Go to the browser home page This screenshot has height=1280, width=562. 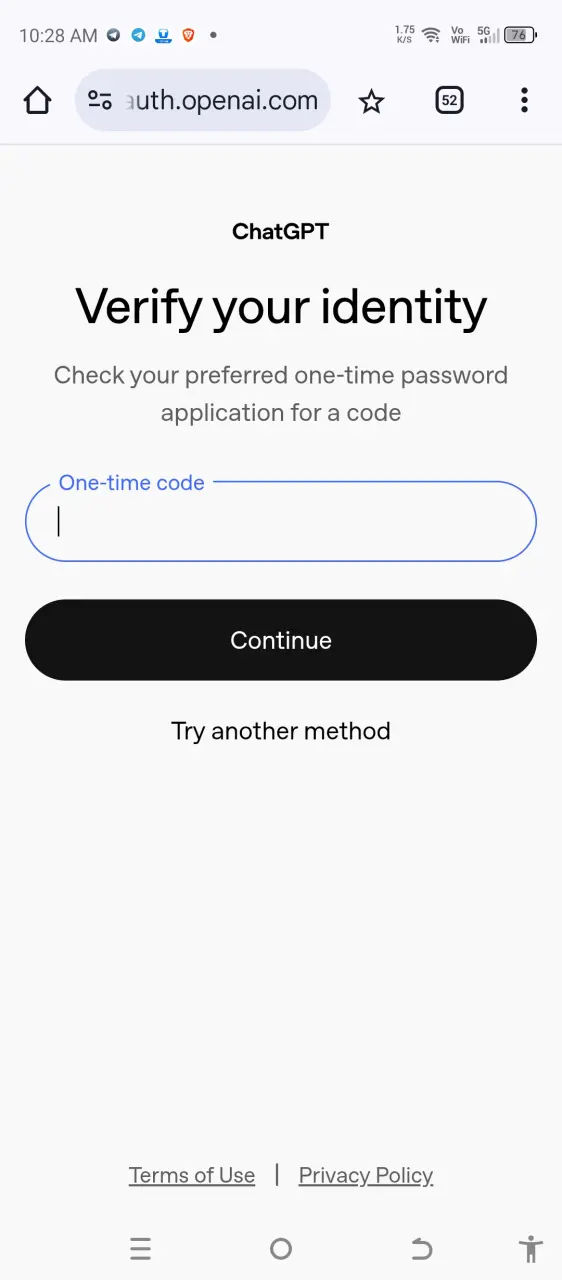[37, 100]
